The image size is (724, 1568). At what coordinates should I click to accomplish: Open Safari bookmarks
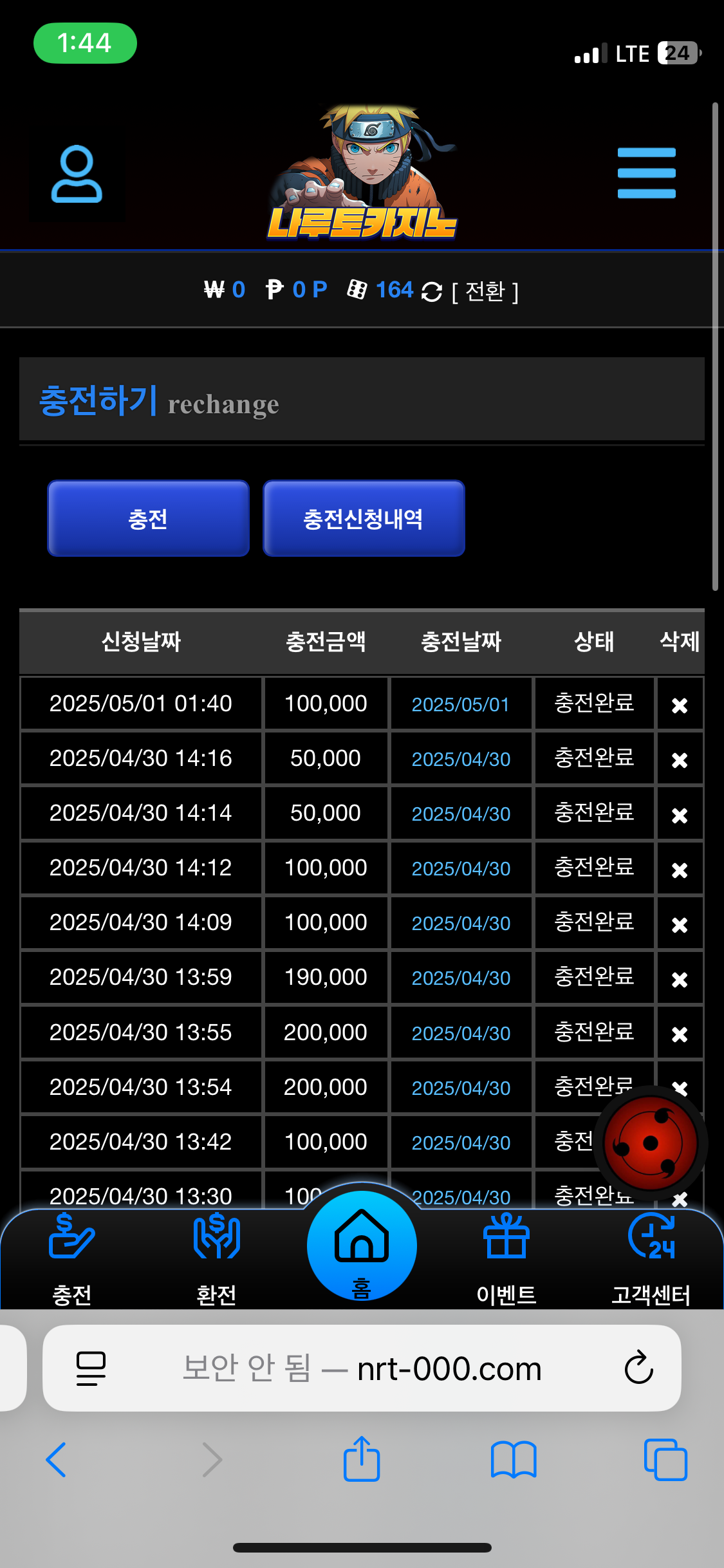click(x=513, y=1459)
